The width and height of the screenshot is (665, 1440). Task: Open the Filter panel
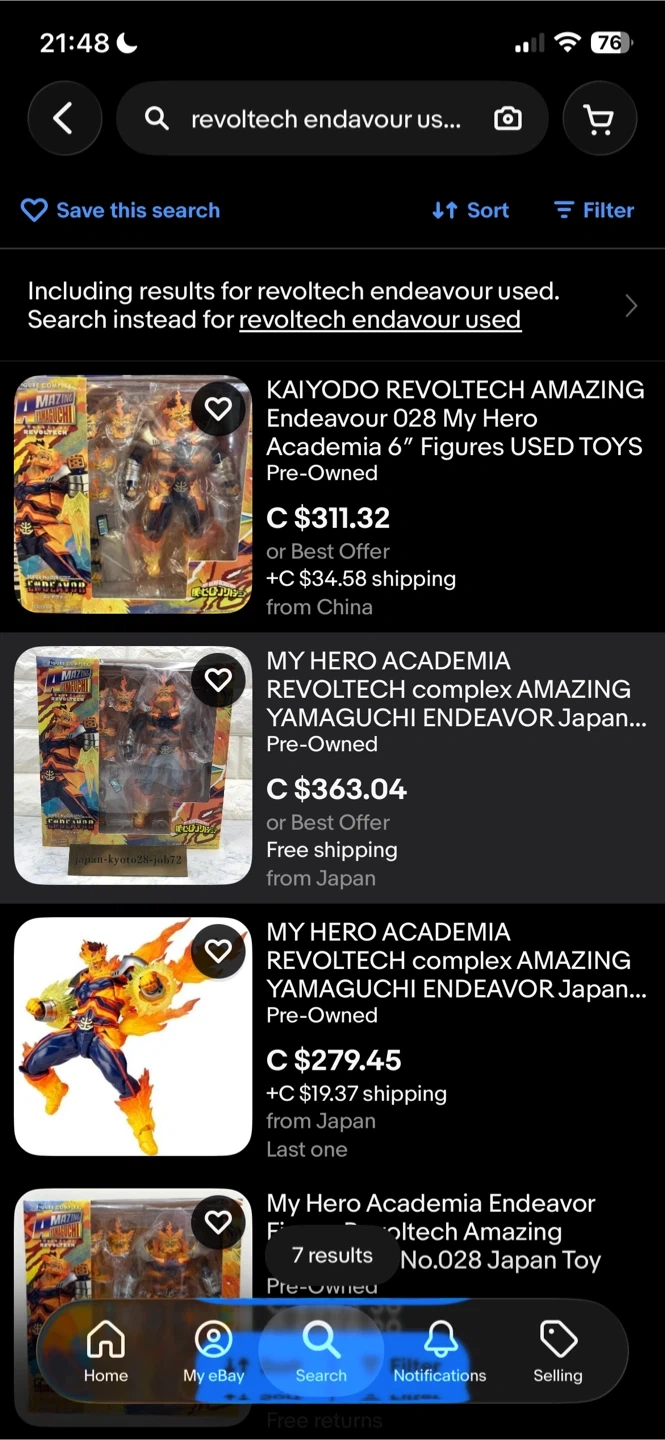pos(594,210)
